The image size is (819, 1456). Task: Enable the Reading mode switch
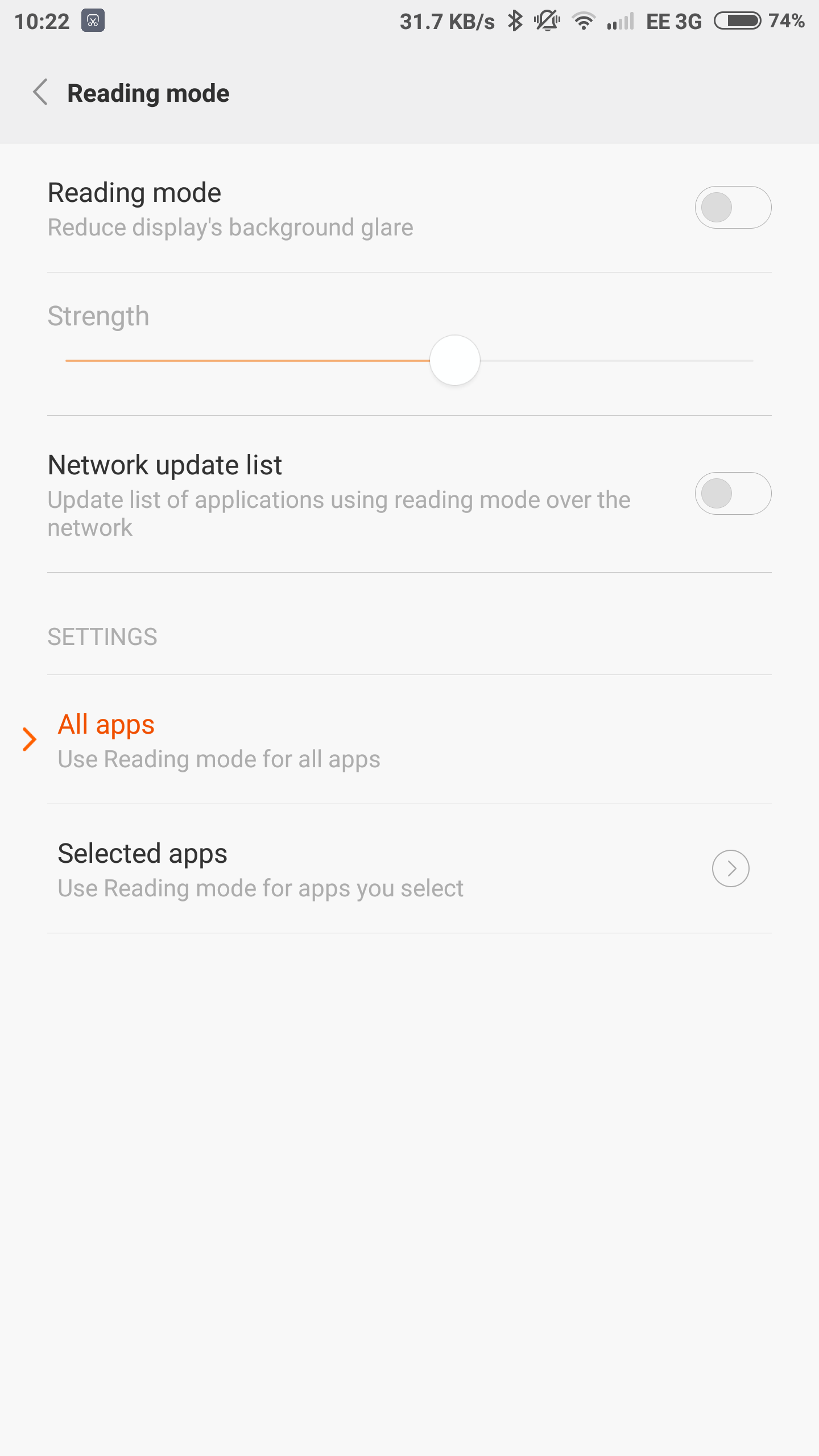(x=733, y=208)
